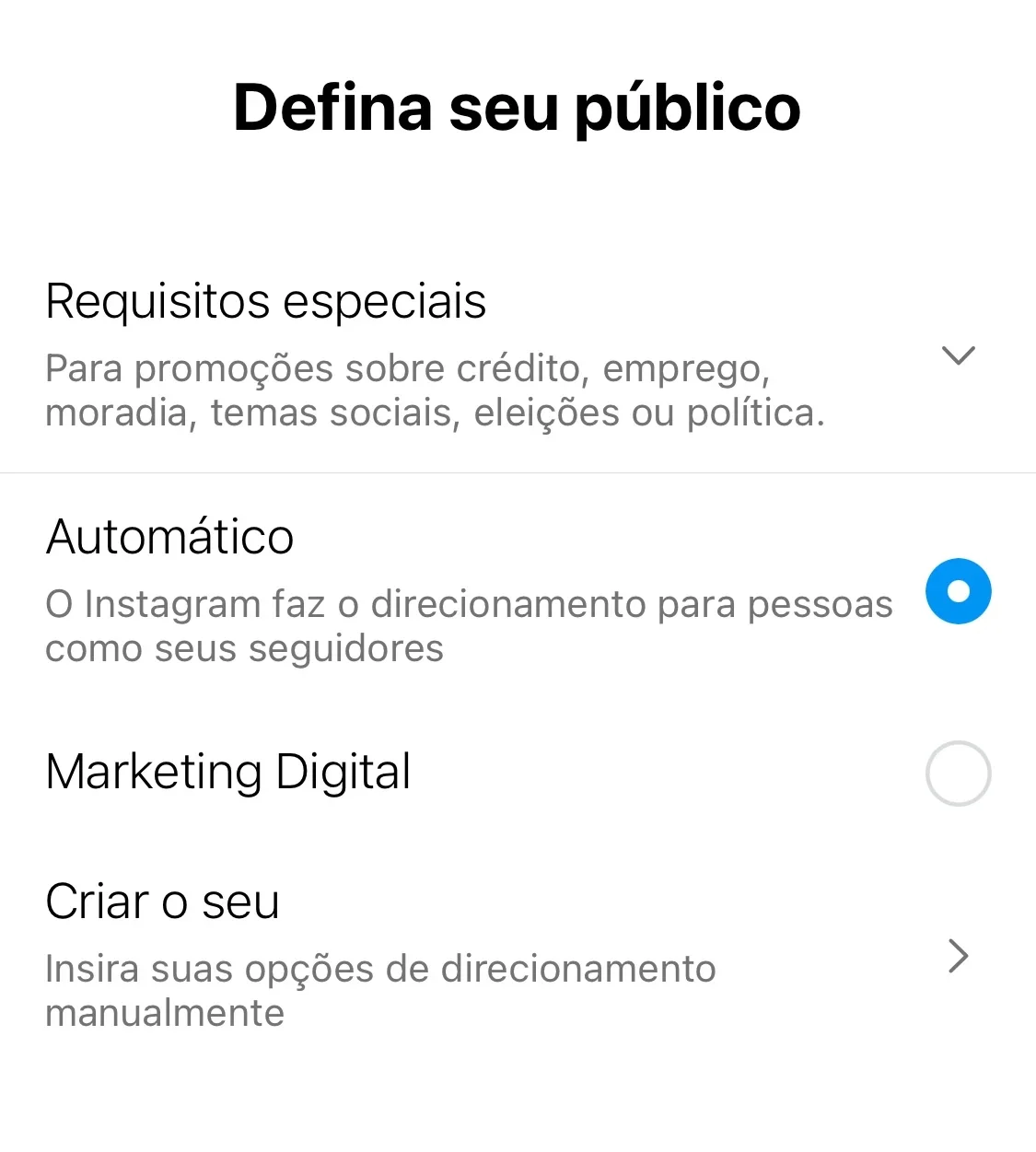Tap the empty radio circle beside Marketing Digital
This screenshot has width=1036, height=1152.
[958, 774]
